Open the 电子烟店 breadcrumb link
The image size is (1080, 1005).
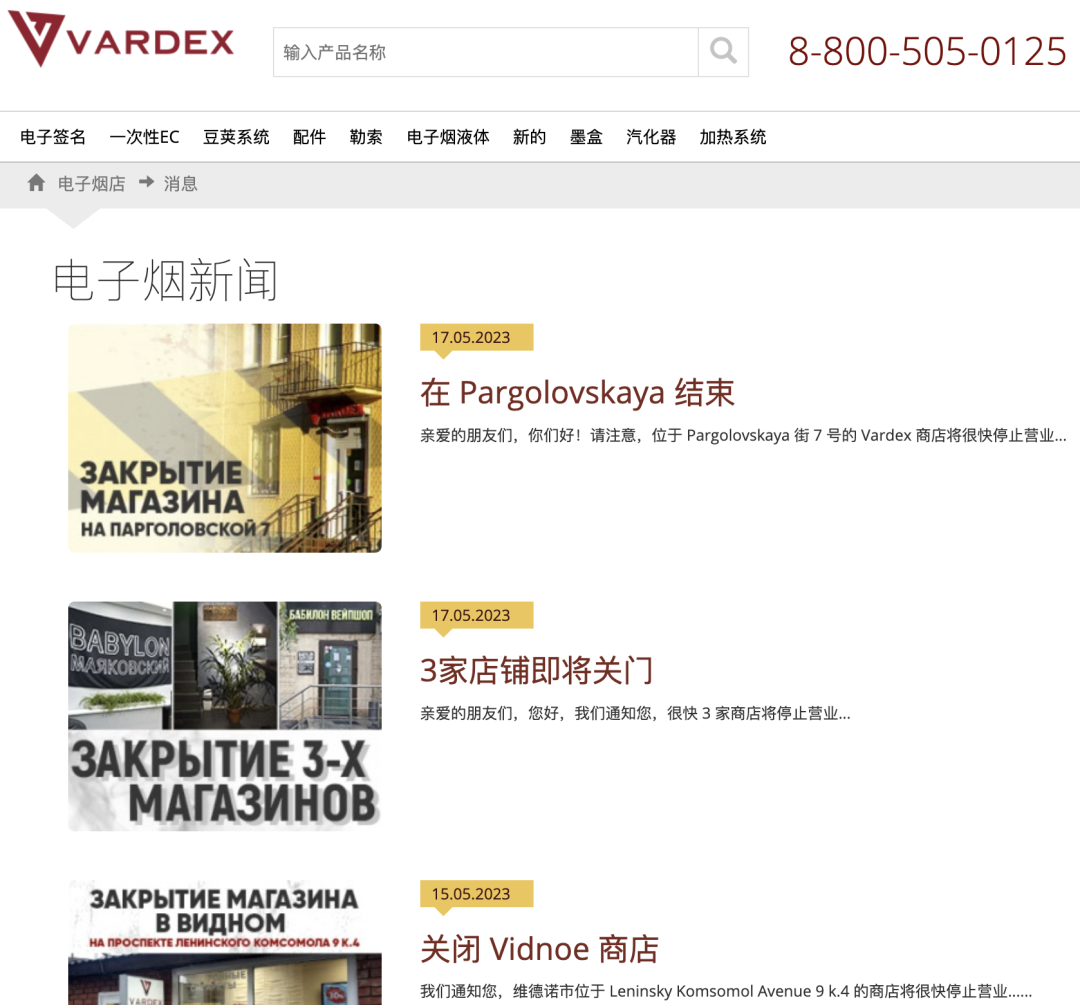tap(91, 184)
